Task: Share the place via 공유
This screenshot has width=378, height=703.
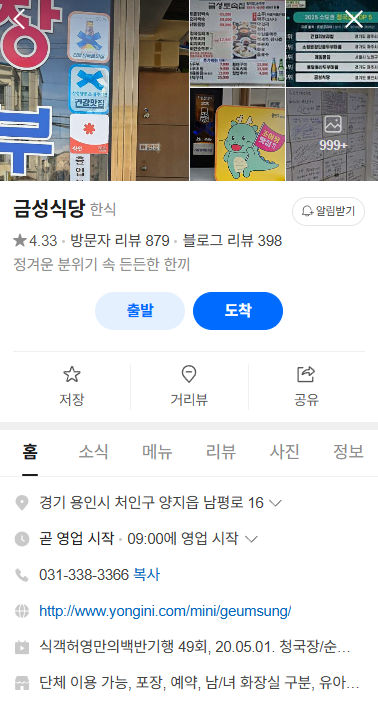Action: tap(306, 386)
